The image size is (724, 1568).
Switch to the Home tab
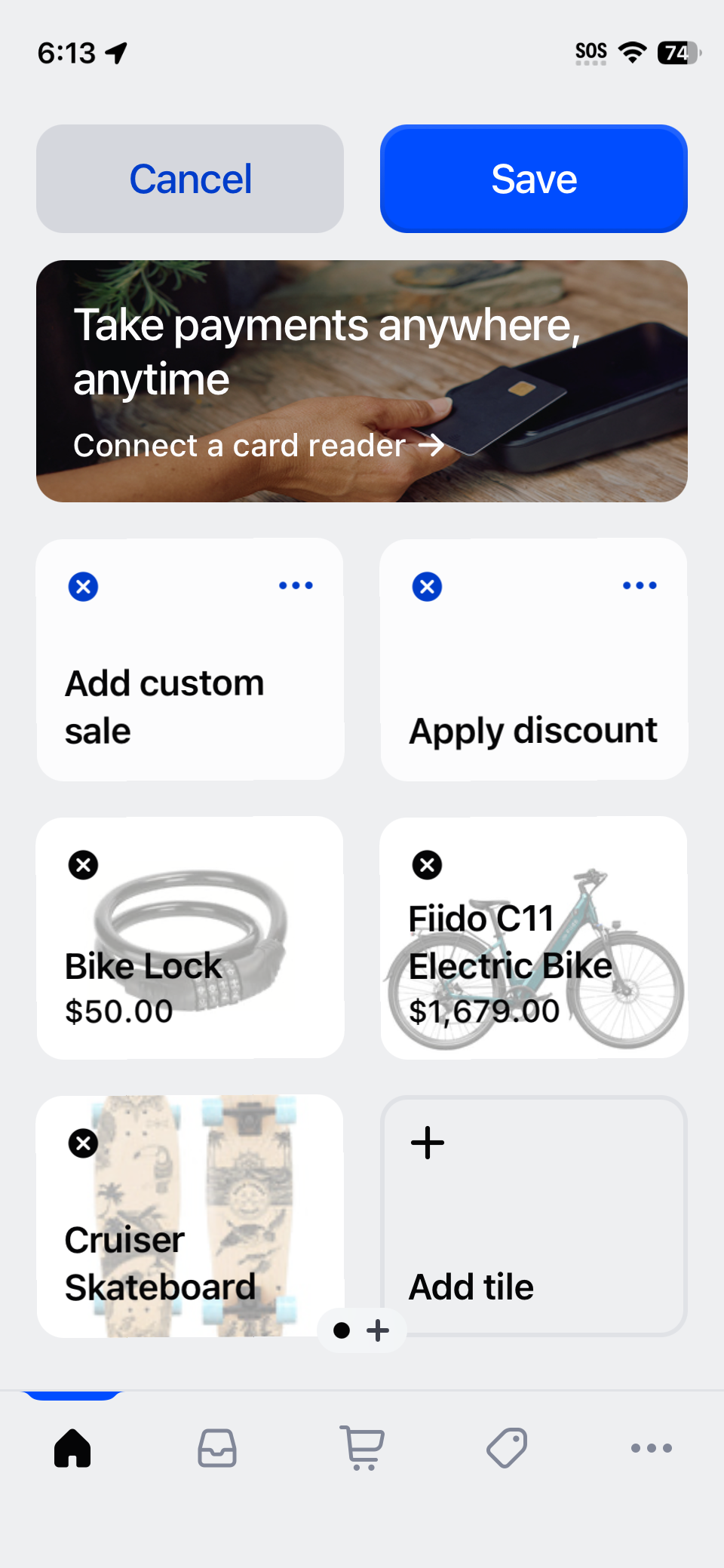(72, 1448)
